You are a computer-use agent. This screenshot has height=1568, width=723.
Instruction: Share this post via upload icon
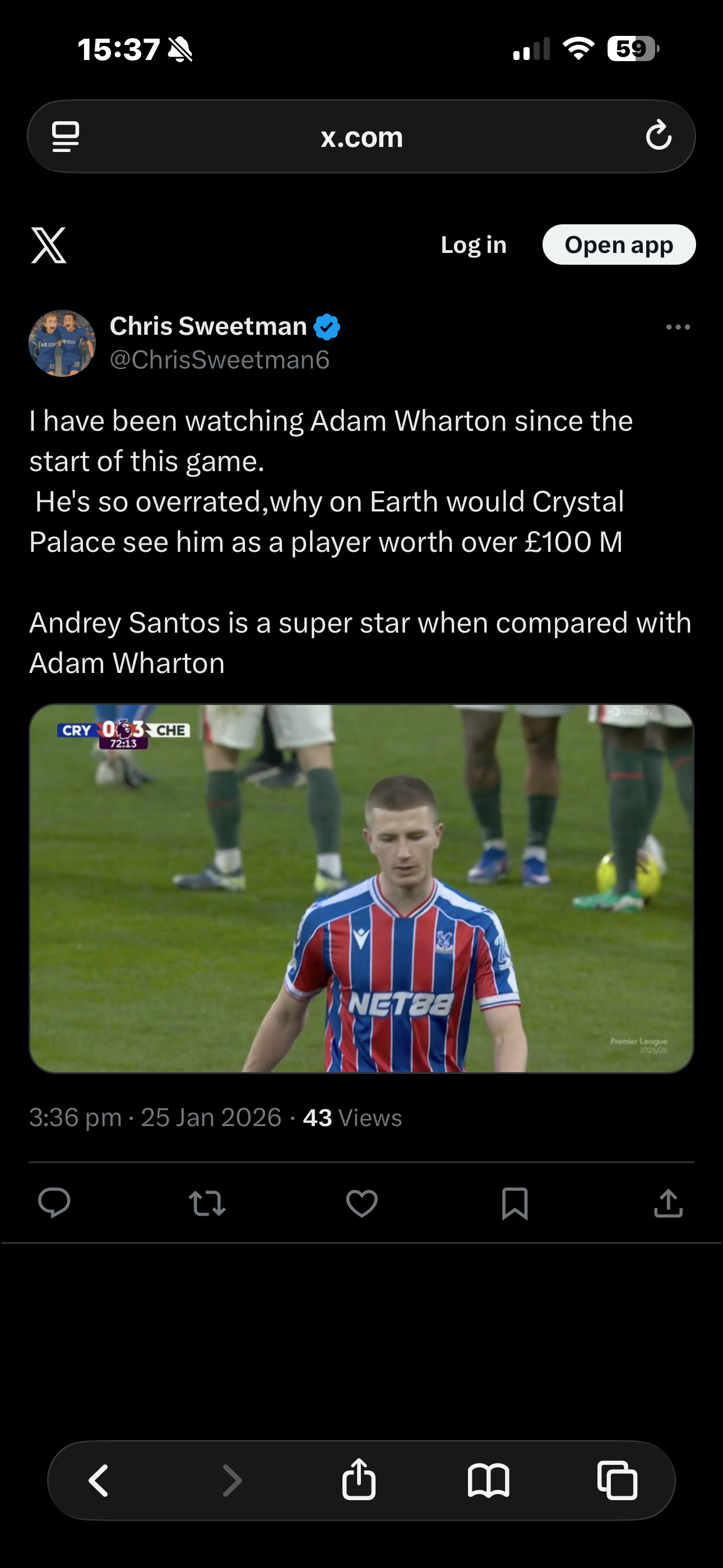click(x=668, y=1203)
